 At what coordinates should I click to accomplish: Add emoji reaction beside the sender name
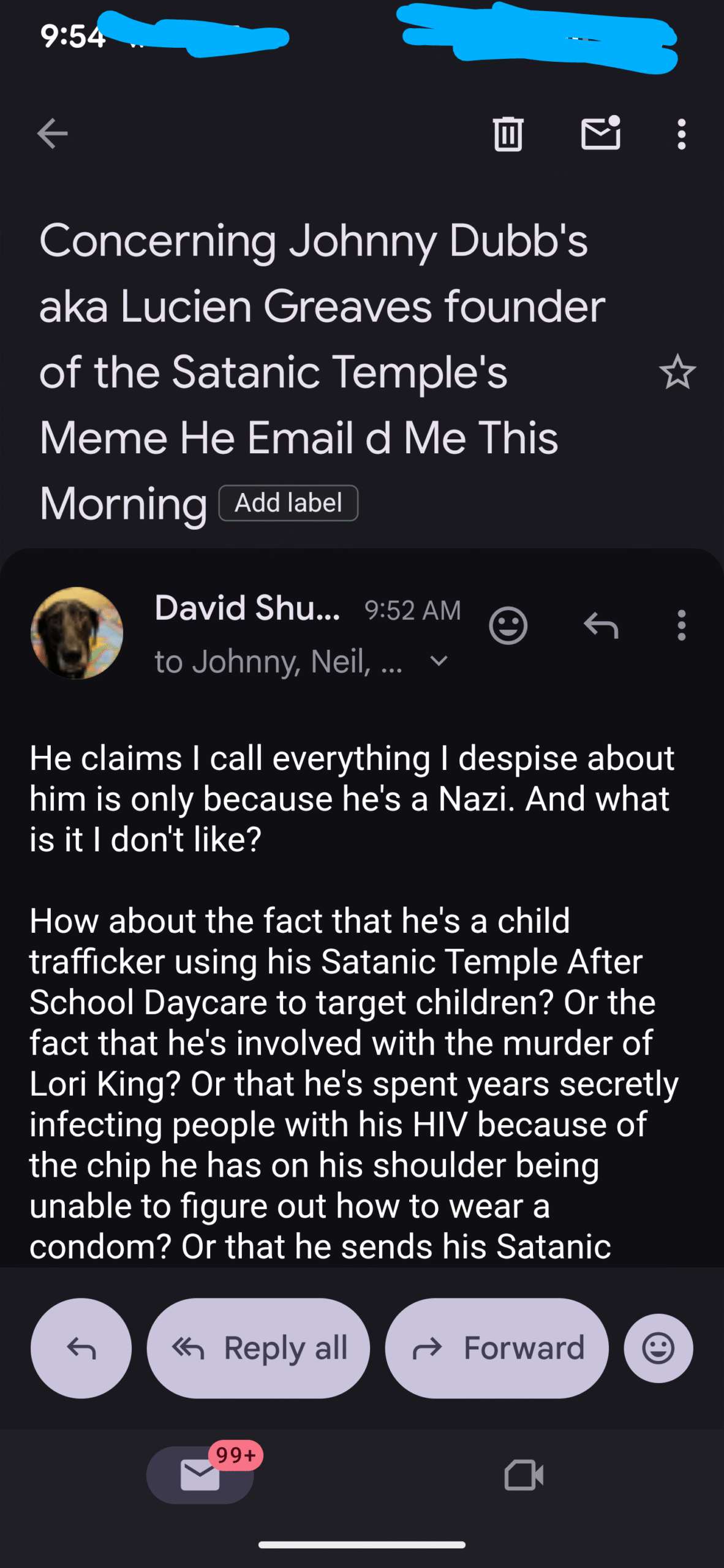pyautogui.click(x=508, y=625)
